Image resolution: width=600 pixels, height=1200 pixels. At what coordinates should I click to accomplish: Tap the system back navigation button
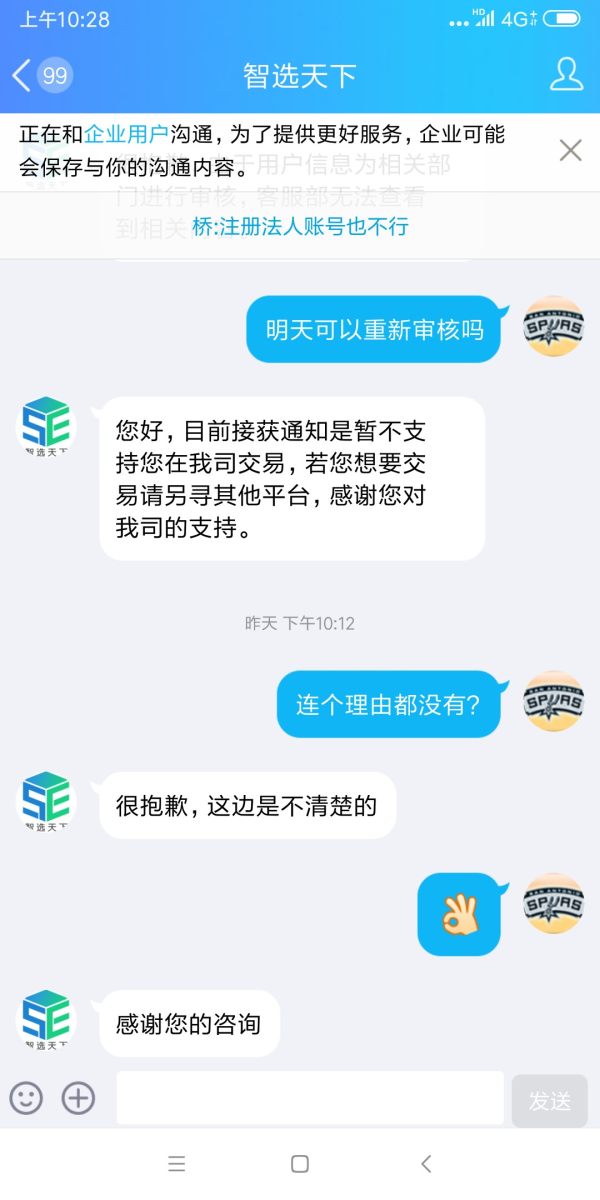(426, 1164)
